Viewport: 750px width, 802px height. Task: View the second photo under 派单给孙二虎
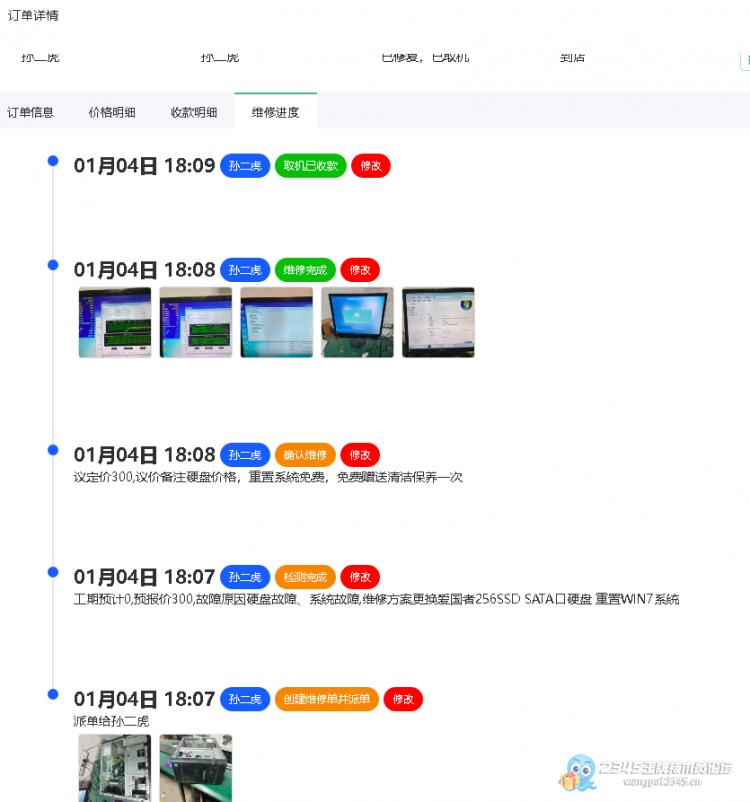(x=196, y=768)
